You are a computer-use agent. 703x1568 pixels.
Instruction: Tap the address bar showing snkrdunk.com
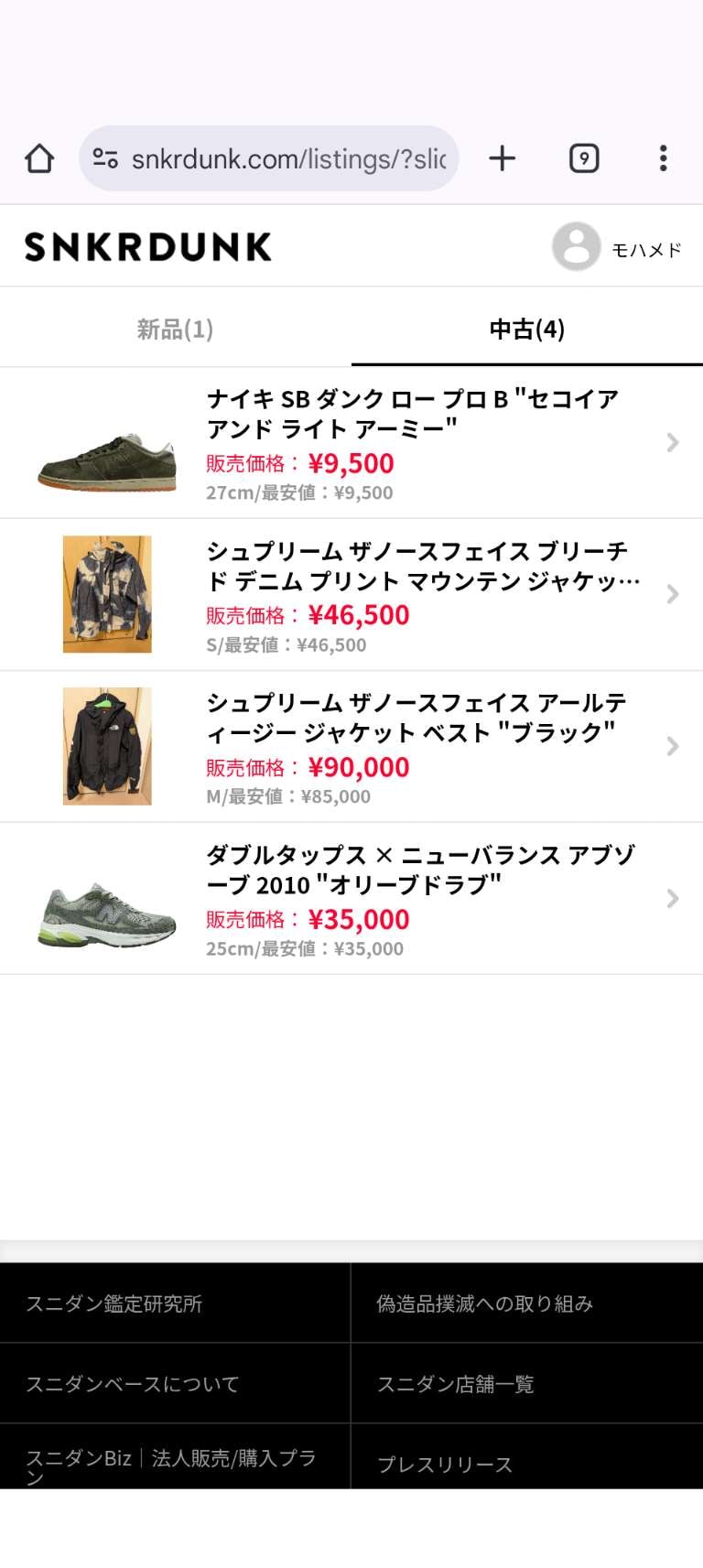coord(275,157)
